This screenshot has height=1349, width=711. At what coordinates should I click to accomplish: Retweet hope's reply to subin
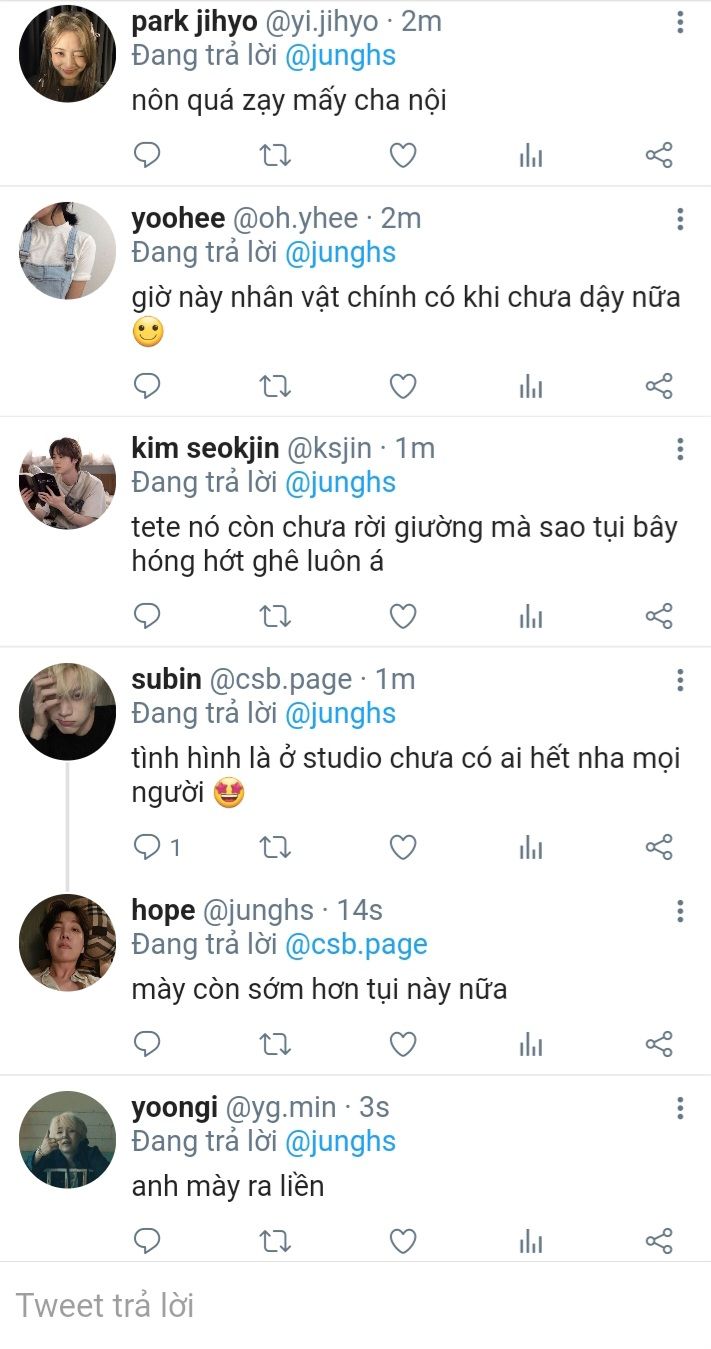pos(275,1045)
